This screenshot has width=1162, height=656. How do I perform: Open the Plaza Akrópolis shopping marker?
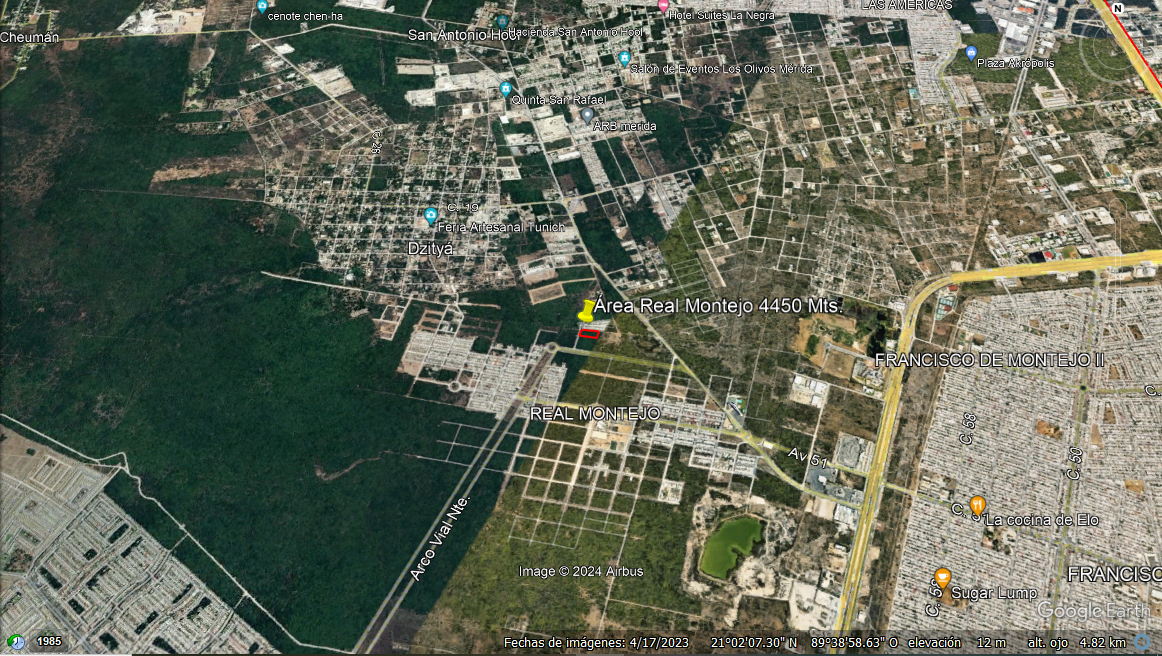pyautogui.click(x=971, y=52)
